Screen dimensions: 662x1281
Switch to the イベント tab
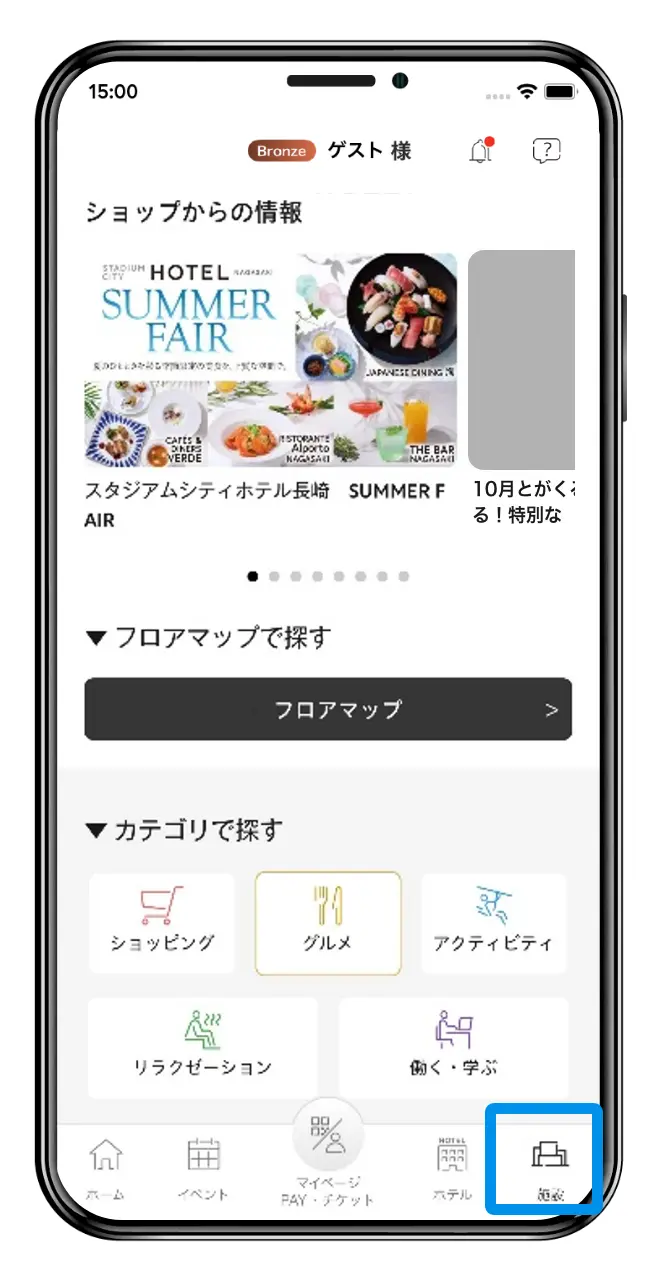coord(204,1167)
